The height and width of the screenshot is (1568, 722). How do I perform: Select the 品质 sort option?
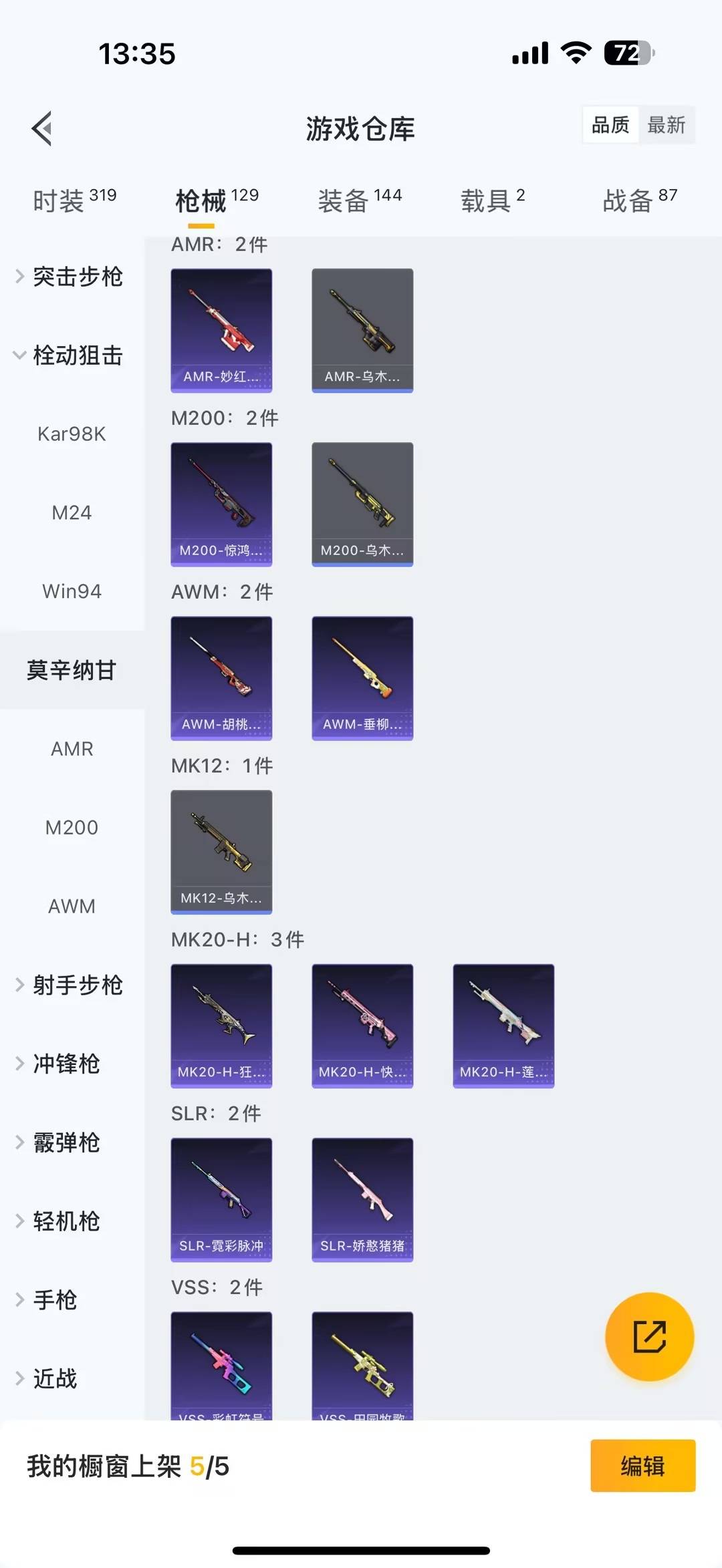tap(609, 125)
